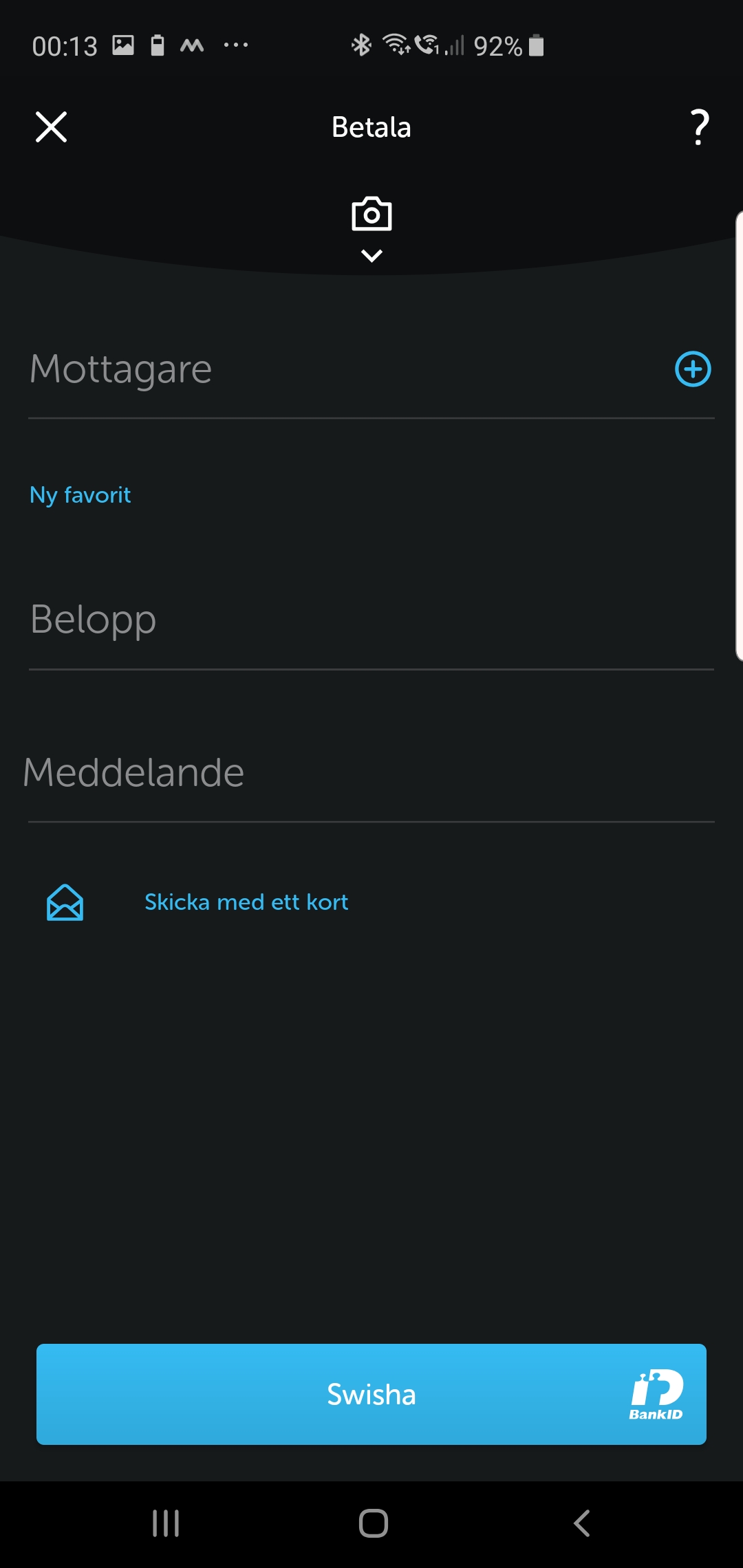Select Skicka med ett kort
743x1568 pixels.
[x=246, y=902]
